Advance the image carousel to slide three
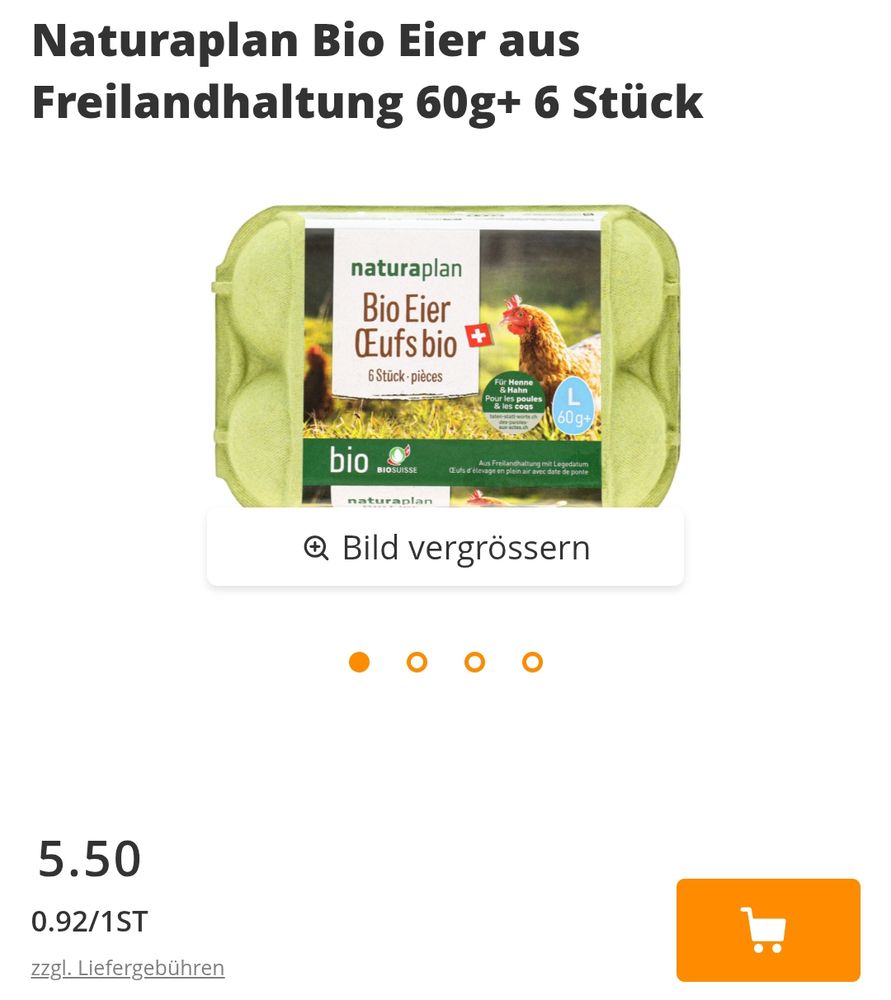Image resolution: width=891 pixels, height=1000 pixels. coord(472,662)
